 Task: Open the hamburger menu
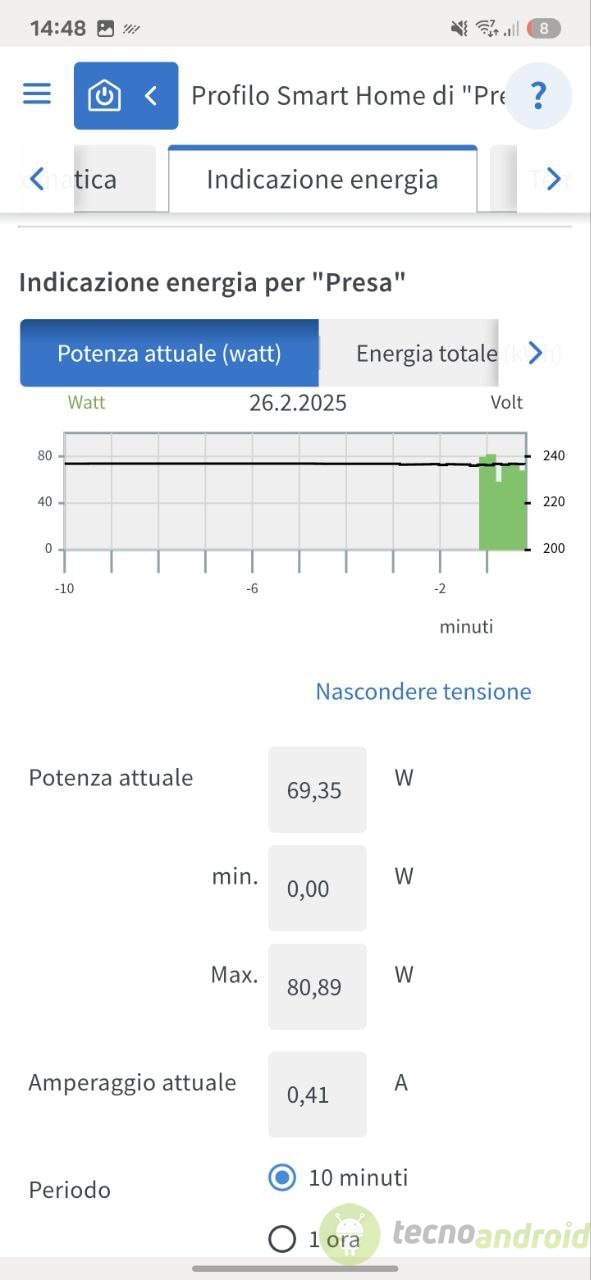coord(37,94)
